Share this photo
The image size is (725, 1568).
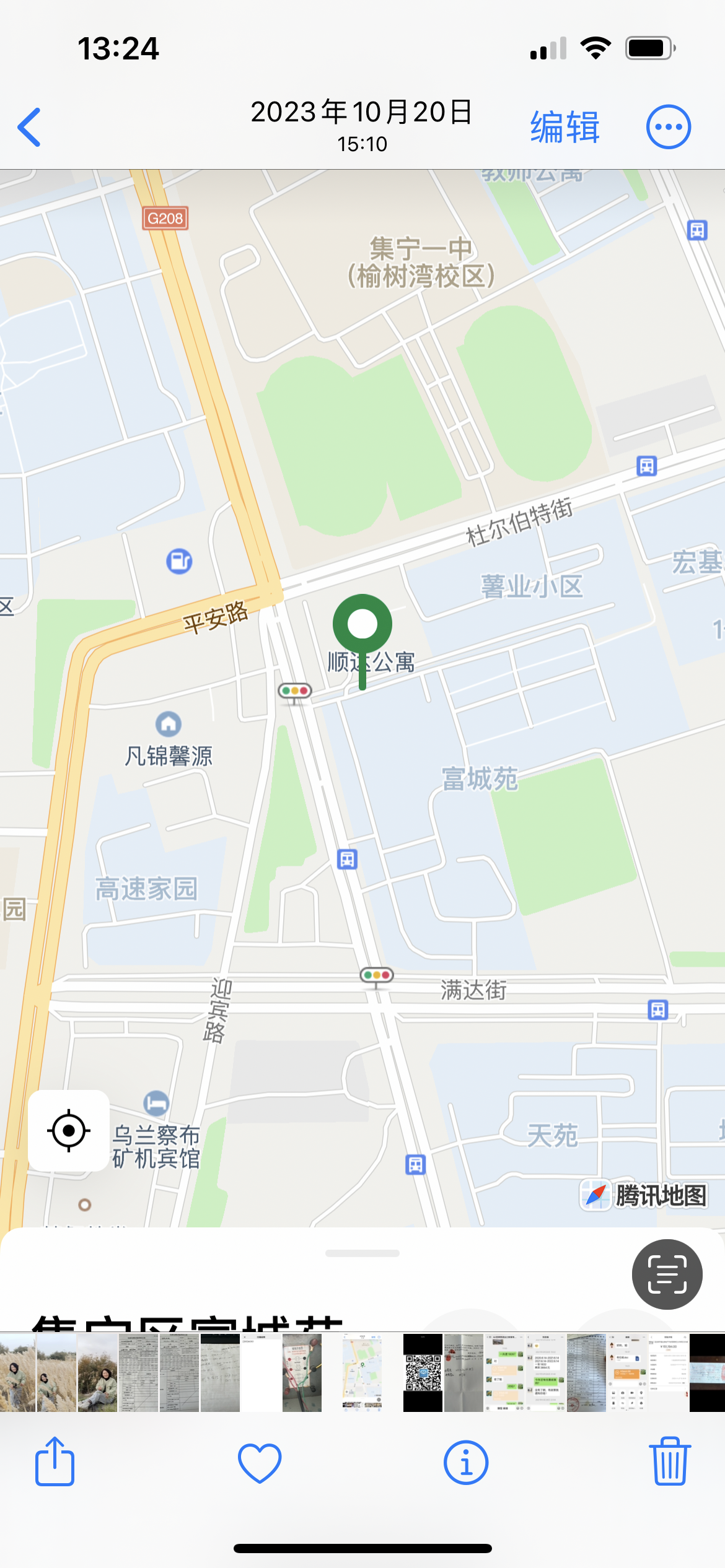[55, 1461]
